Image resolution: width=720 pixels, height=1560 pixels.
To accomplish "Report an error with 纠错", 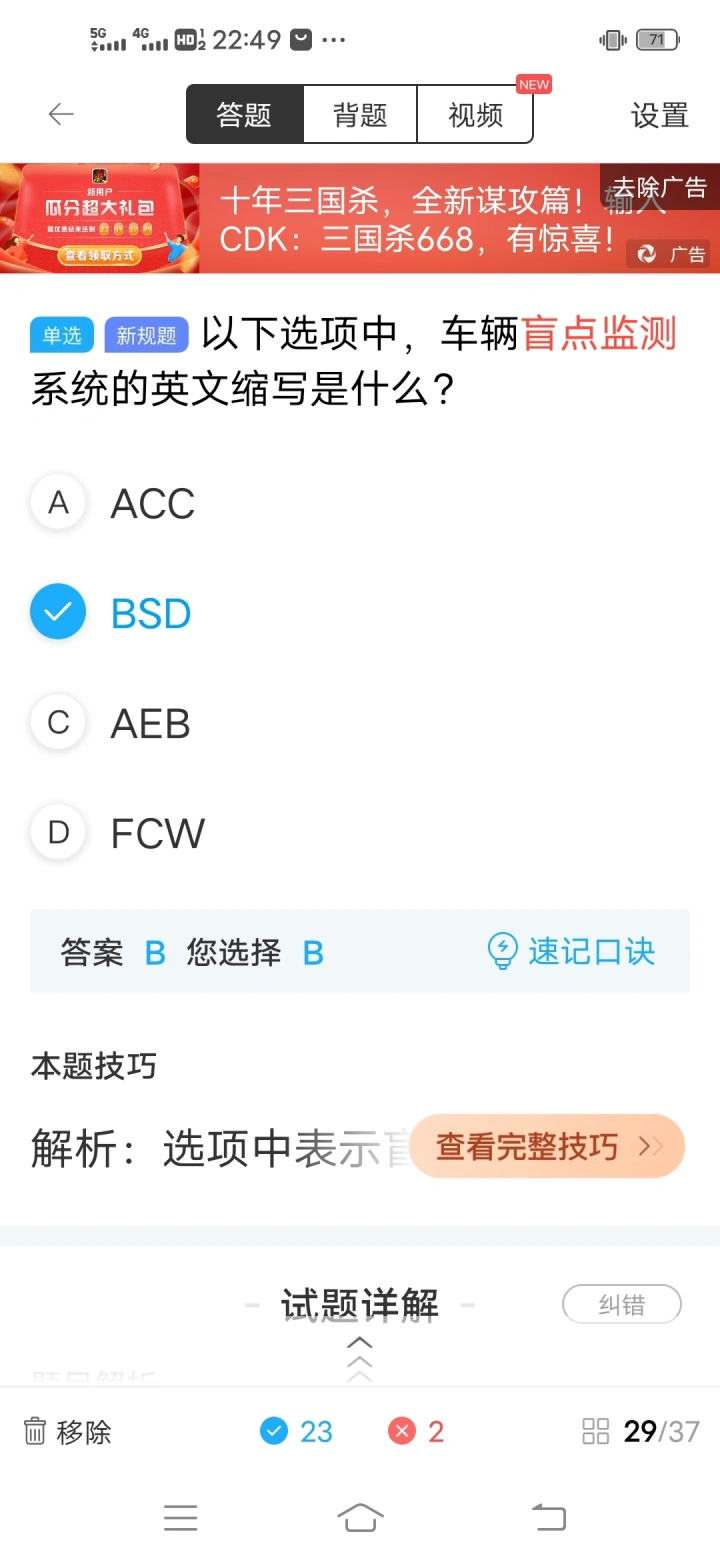I will (622, 1305).
